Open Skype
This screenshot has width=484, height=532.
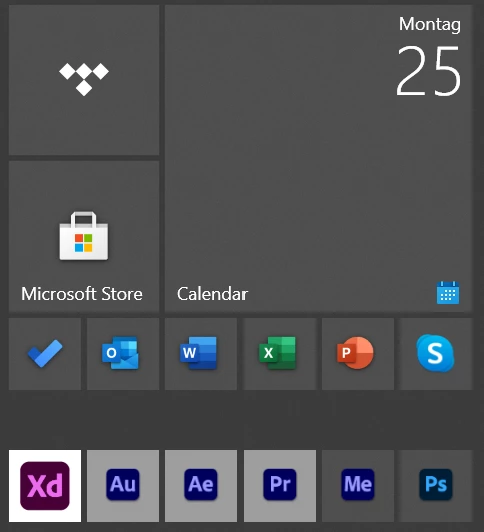pos(436,354)
